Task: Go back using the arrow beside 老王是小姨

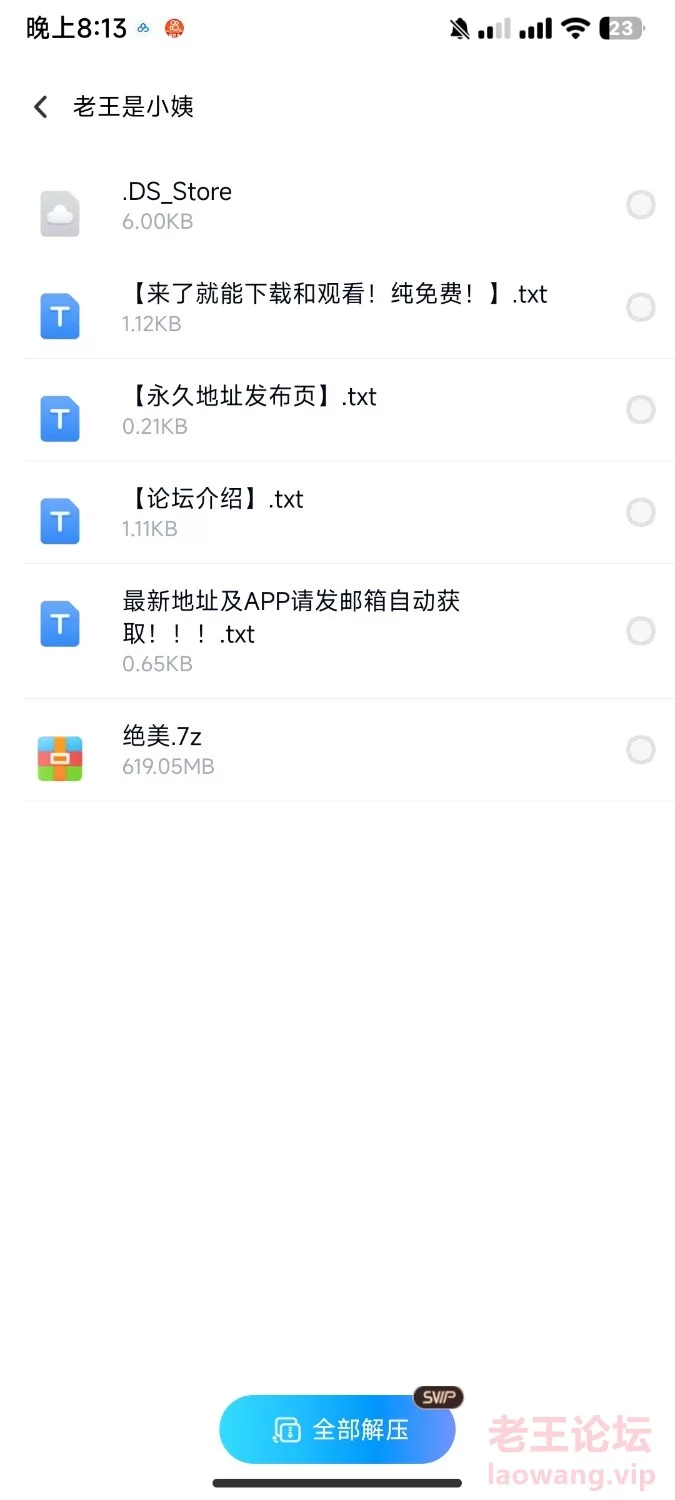Action: click(x=41, y=107)
